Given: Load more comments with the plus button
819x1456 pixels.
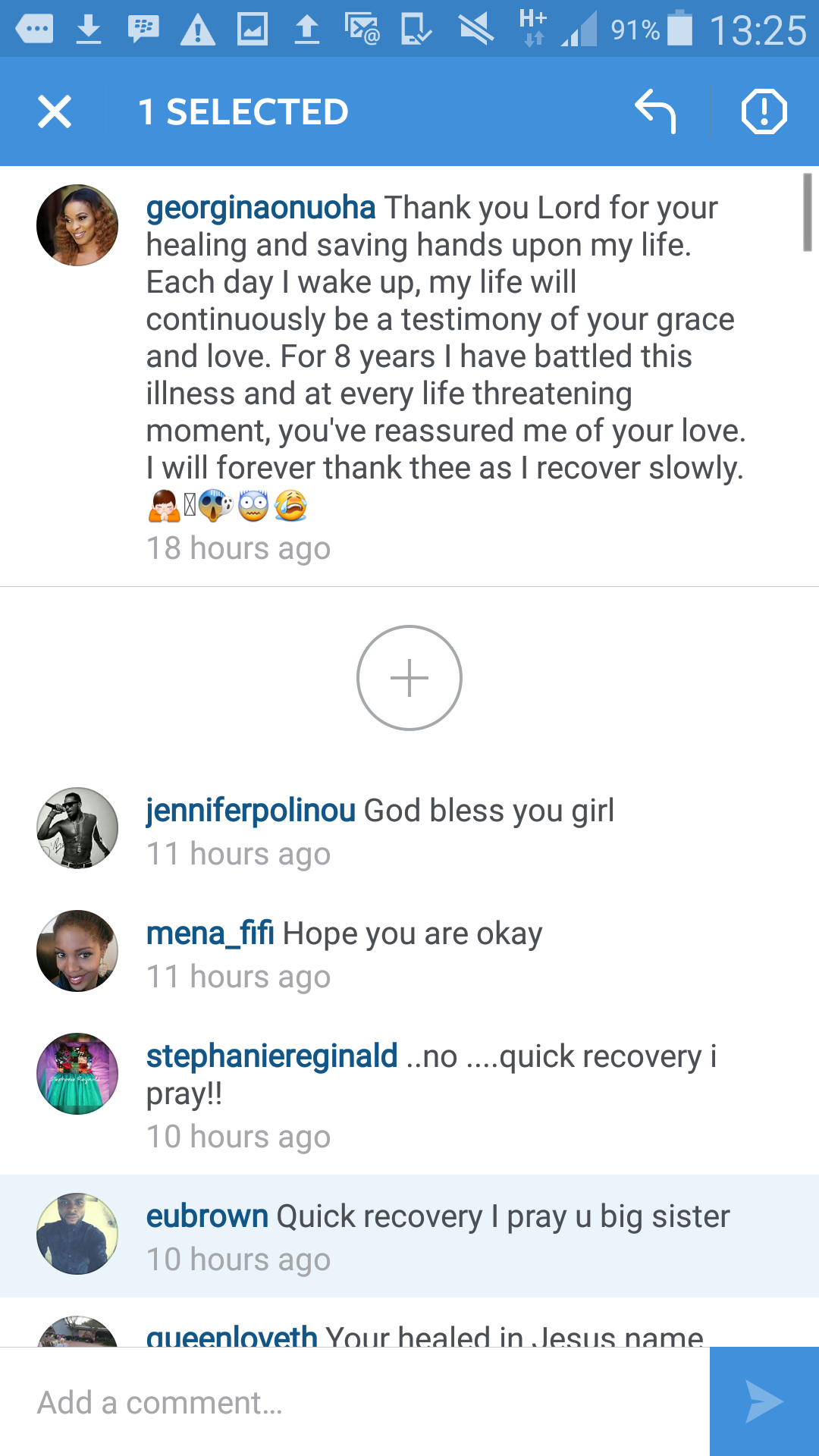Looking at the screenshot, I should tap(409, 678).
